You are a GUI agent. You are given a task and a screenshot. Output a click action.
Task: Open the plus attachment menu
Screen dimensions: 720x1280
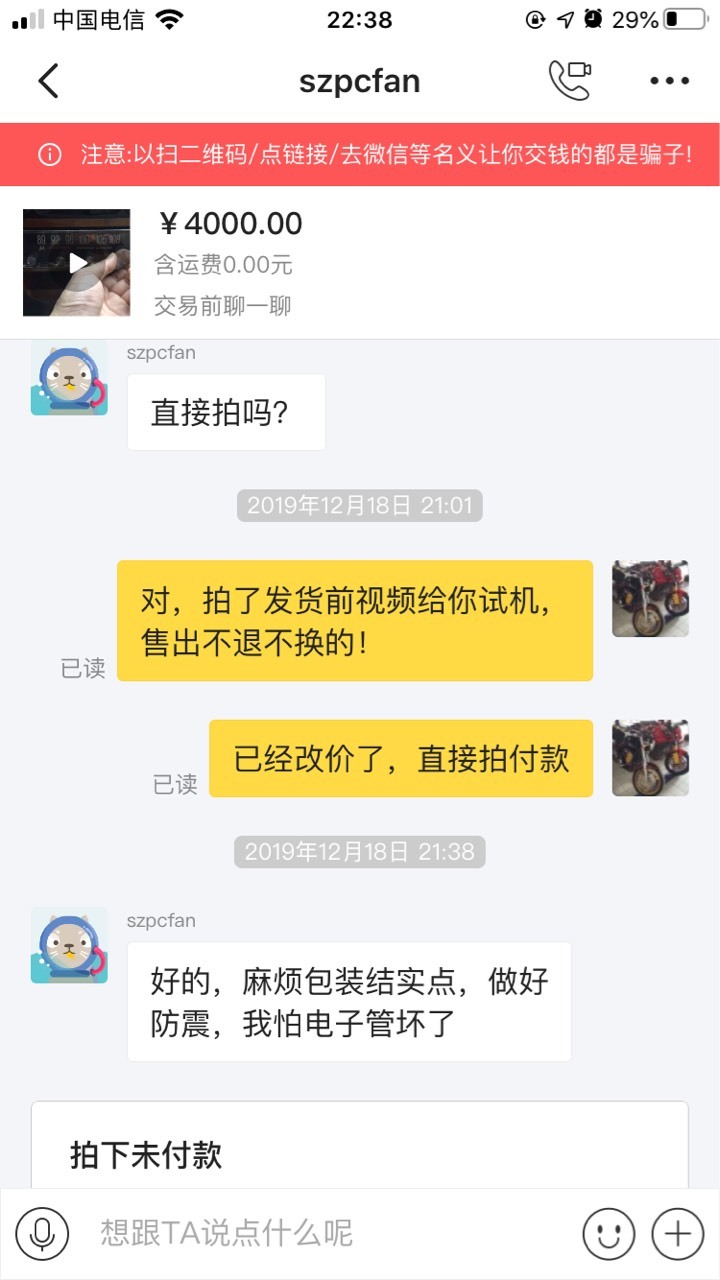tap(678, 1234)
